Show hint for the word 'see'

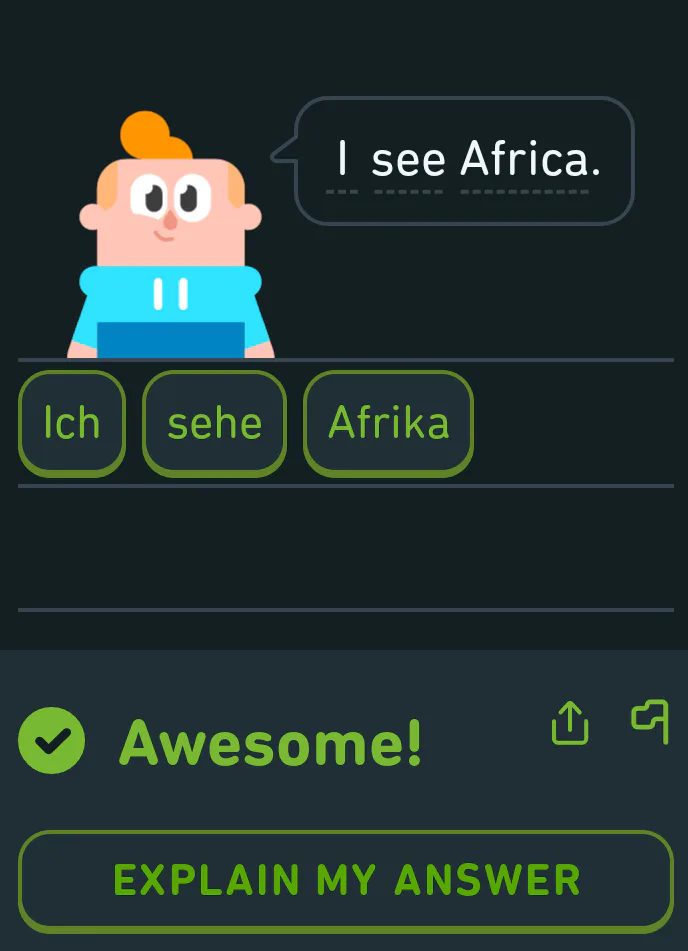pos(408,160)
